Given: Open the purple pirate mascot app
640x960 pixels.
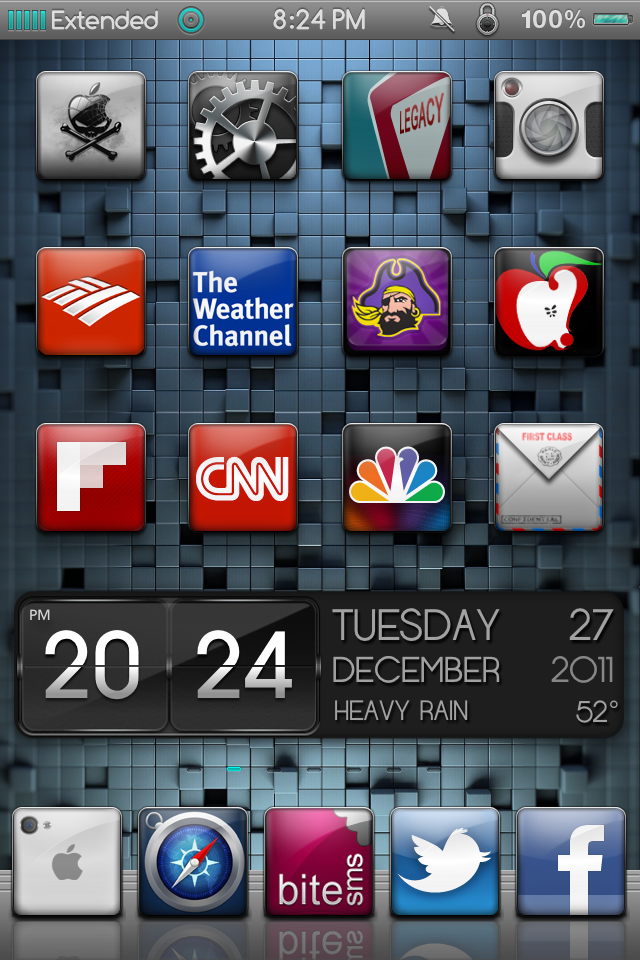Looking at the screenshot, I should [397, 301].
